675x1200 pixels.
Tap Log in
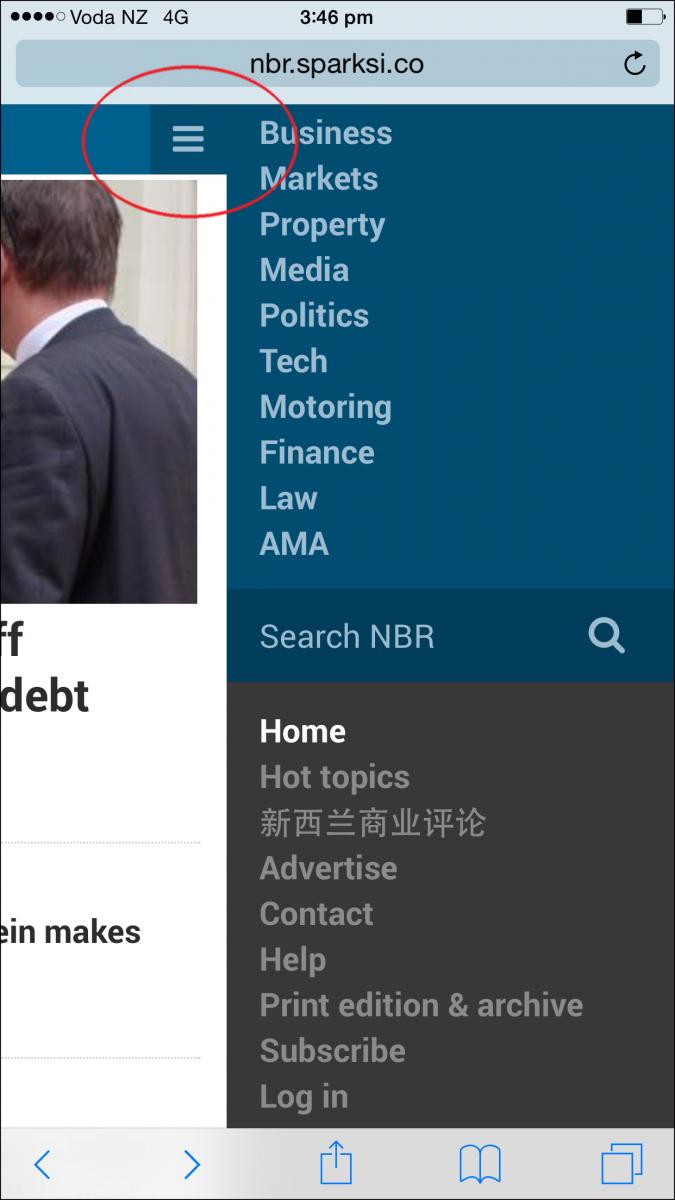(x=303, y=1096)
